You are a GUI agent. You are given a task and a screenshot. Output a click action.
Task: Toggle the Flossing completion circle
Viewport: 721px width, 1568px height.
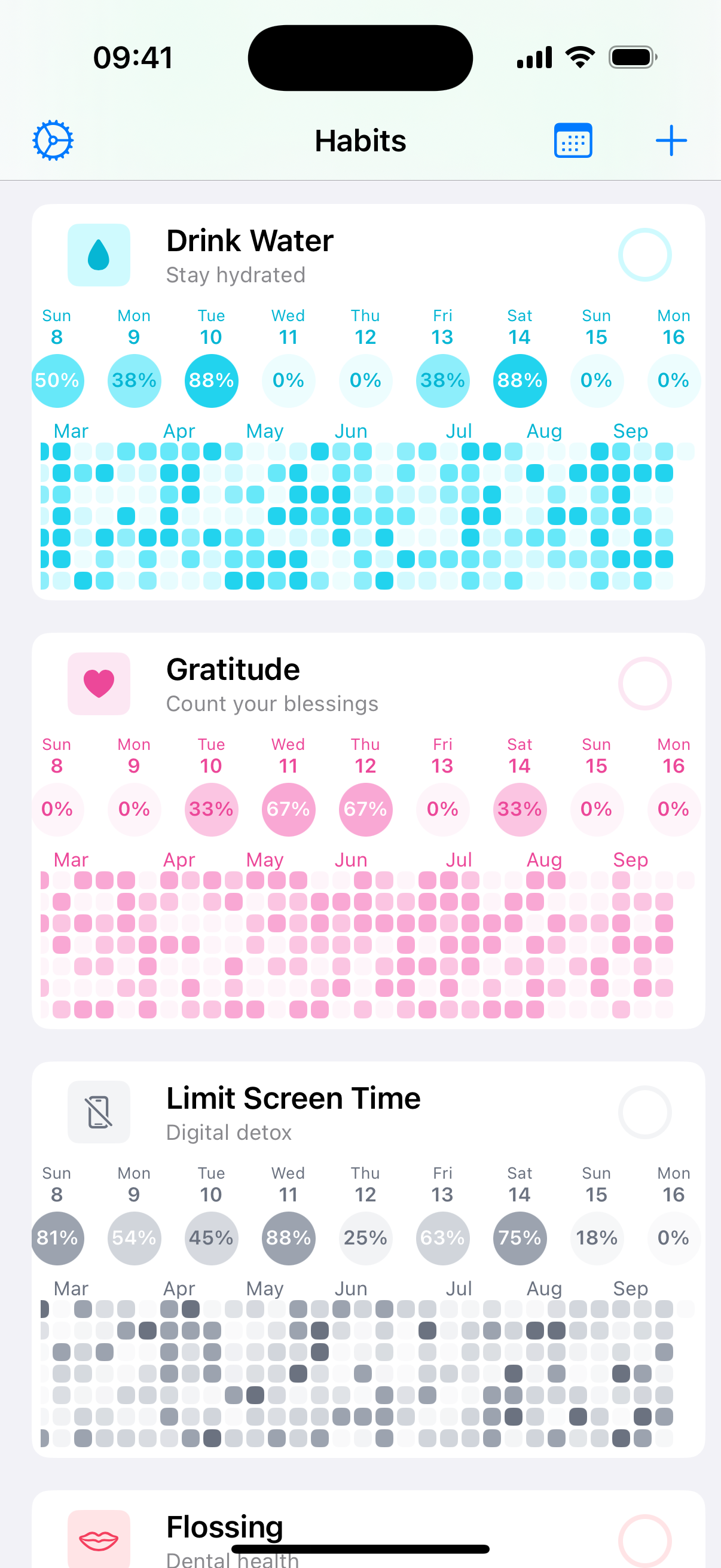click(x=645, y=1540)
